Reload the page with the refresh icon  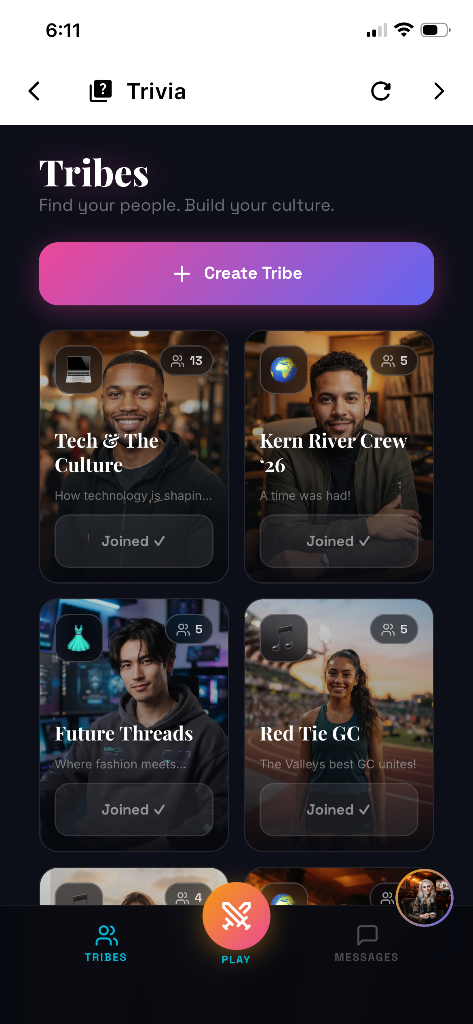click(x=380, y=91)
